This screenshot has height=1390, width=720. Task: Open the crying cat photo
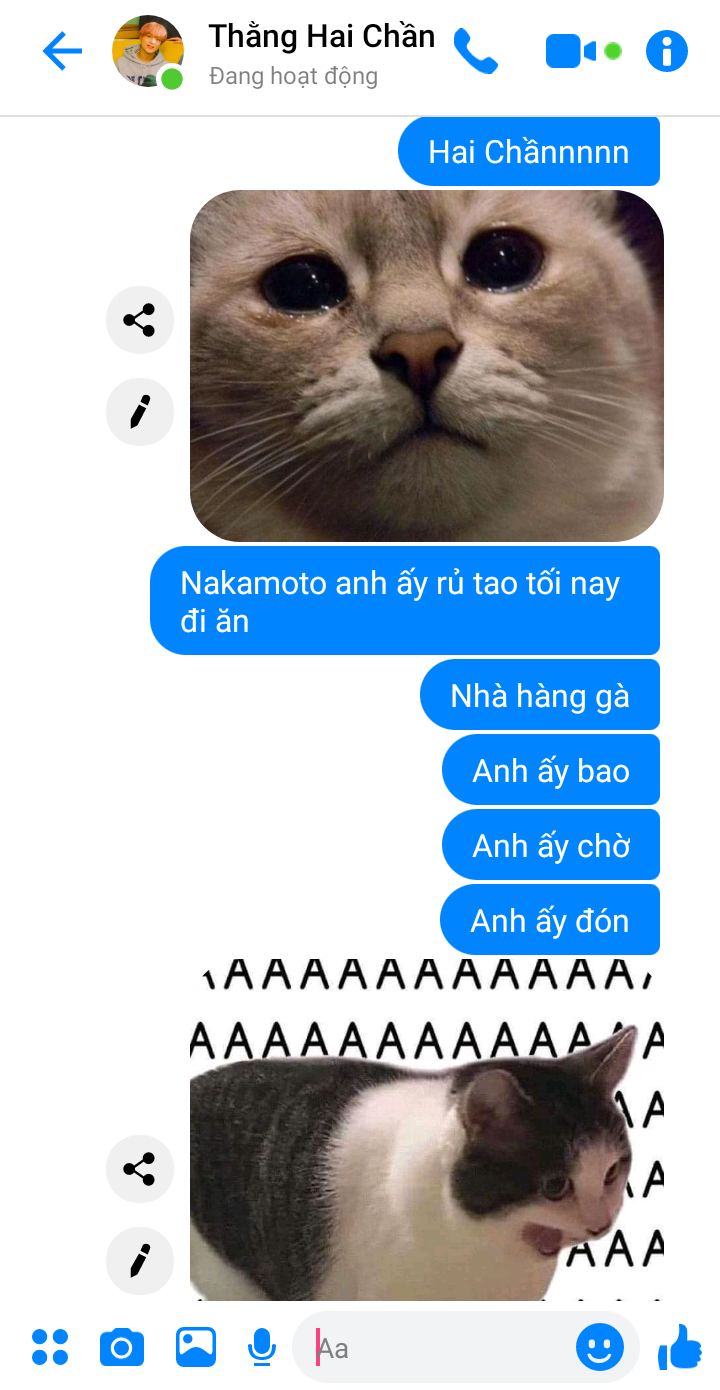[x=427, y=366]
